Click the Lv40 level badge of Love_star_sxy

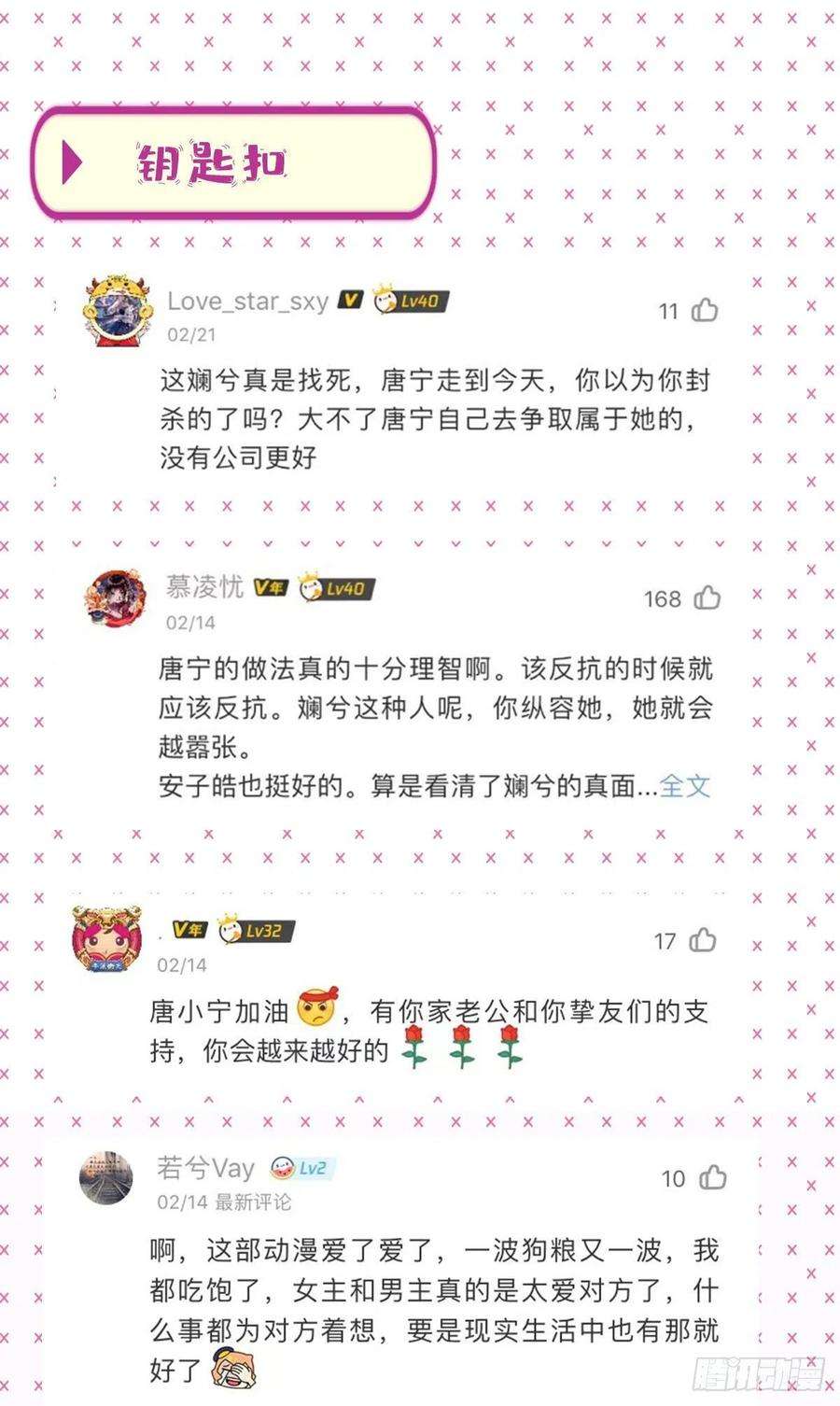pyautogui.click(x=411, y=301)
